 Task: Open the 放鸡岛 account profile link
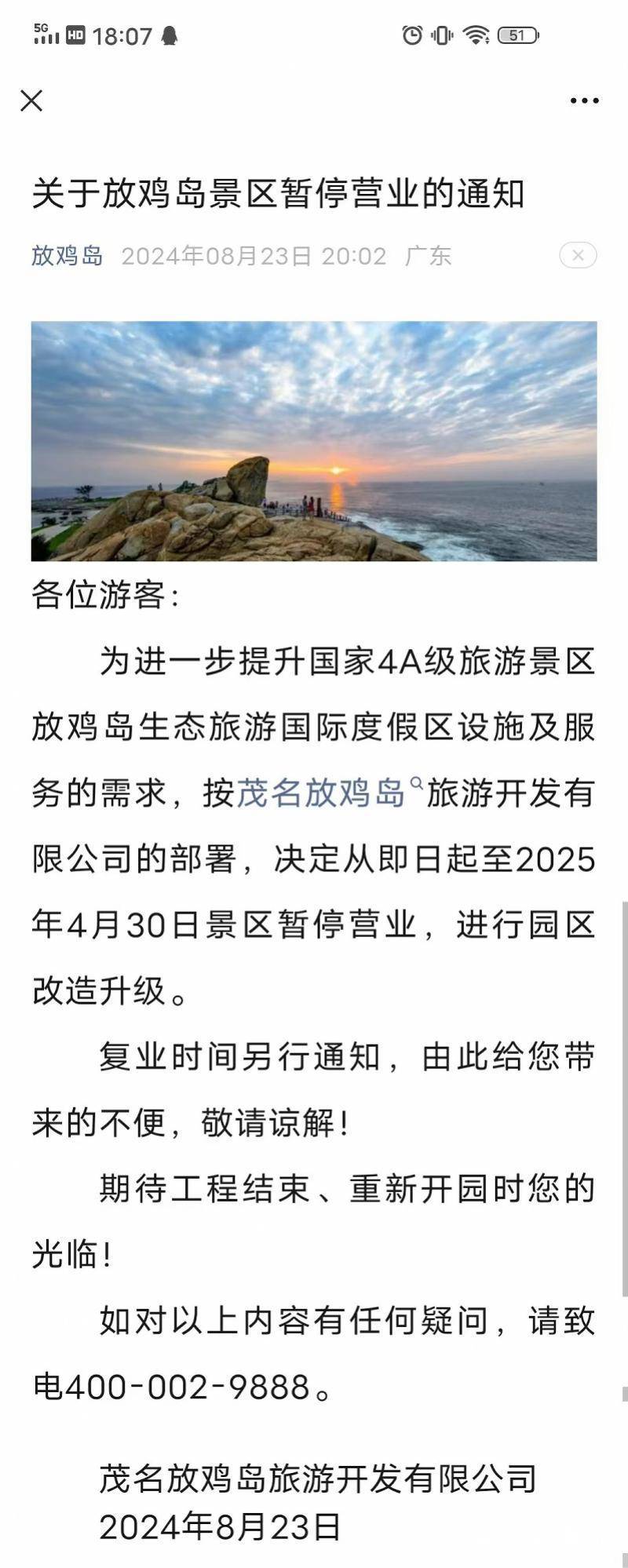pos(67,256)
